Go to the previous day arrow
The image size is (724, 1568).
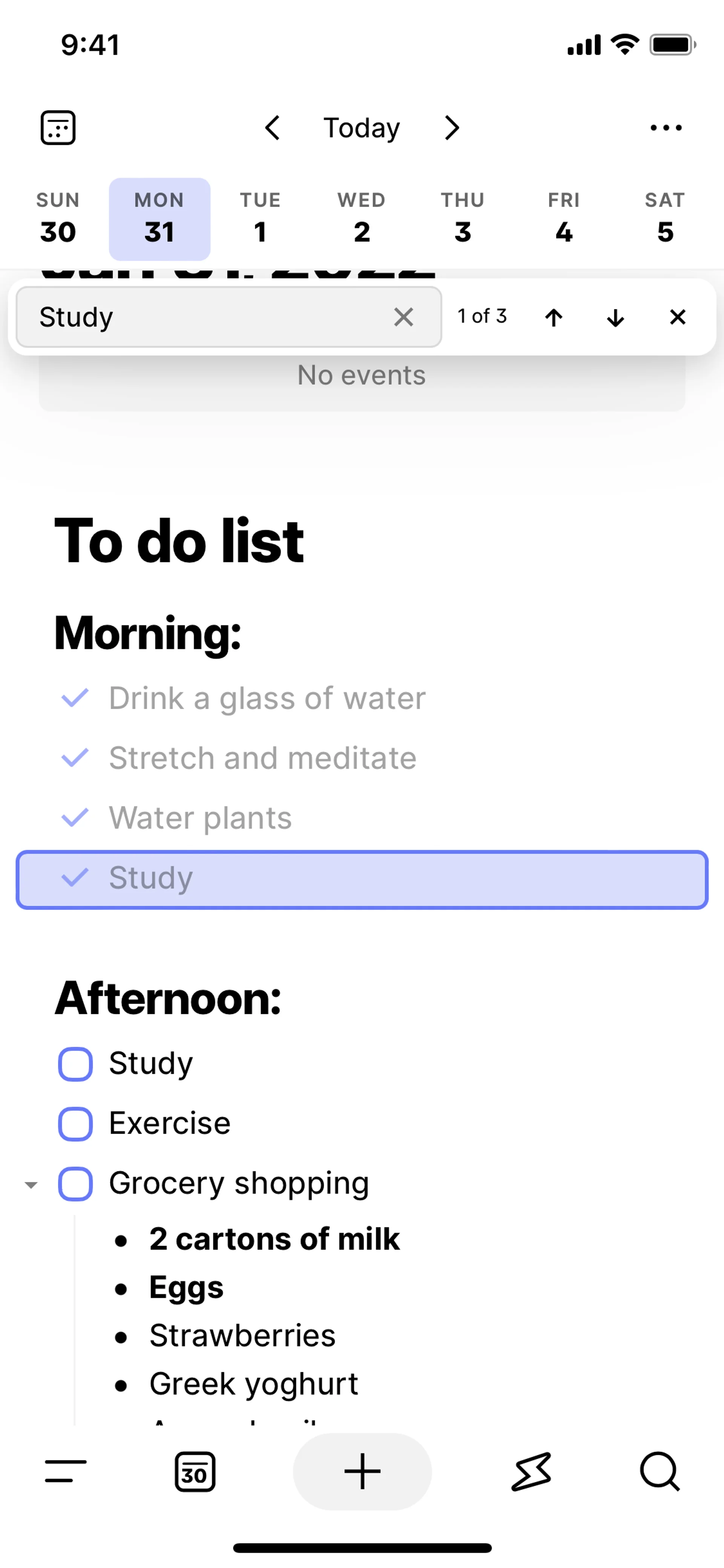pyautogui.click(x=273, y=128)
